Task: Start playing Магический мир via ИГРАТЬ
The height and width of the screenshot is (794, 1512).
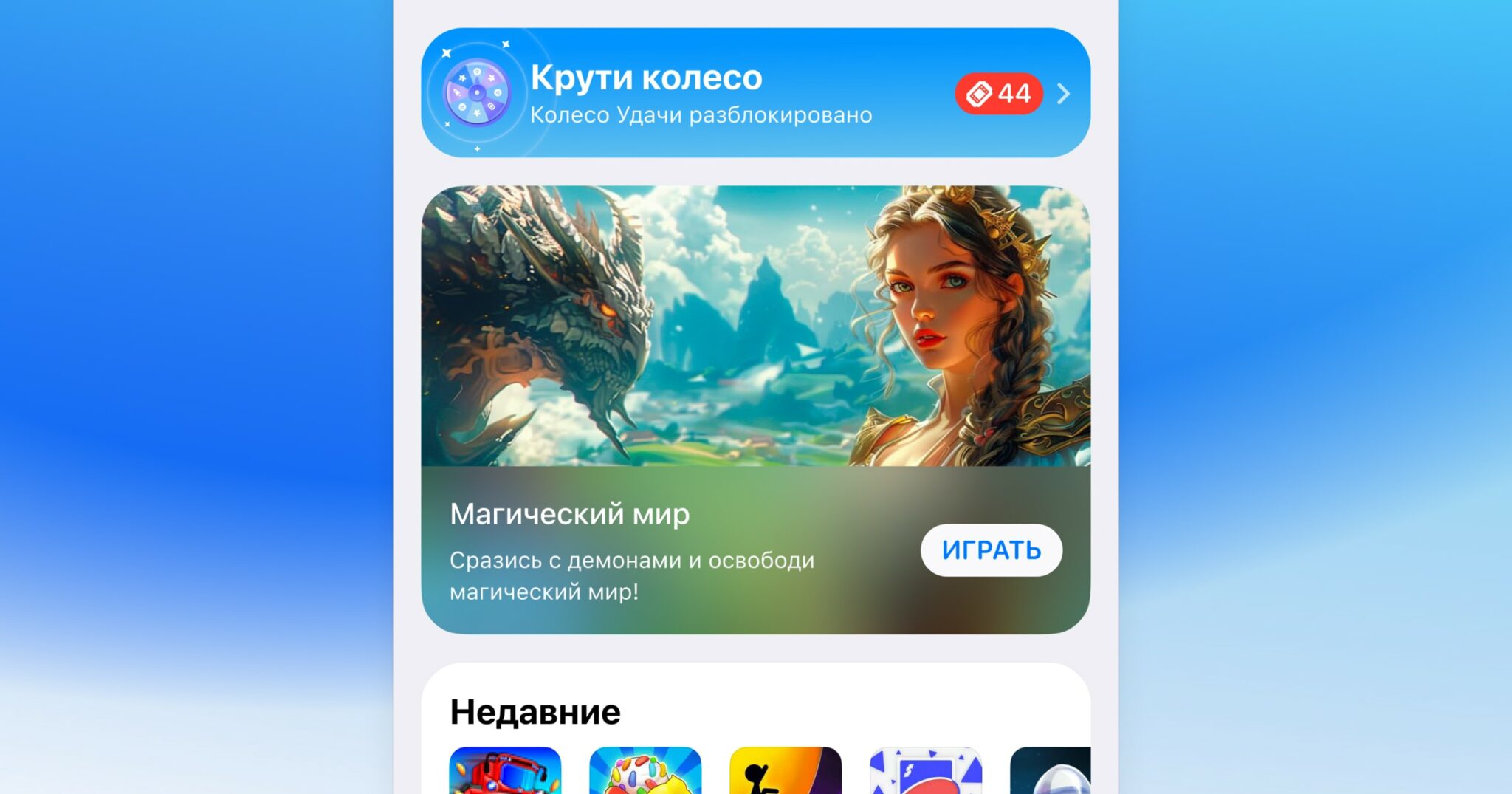Action: pyautogui.click(x=991, y=550)
